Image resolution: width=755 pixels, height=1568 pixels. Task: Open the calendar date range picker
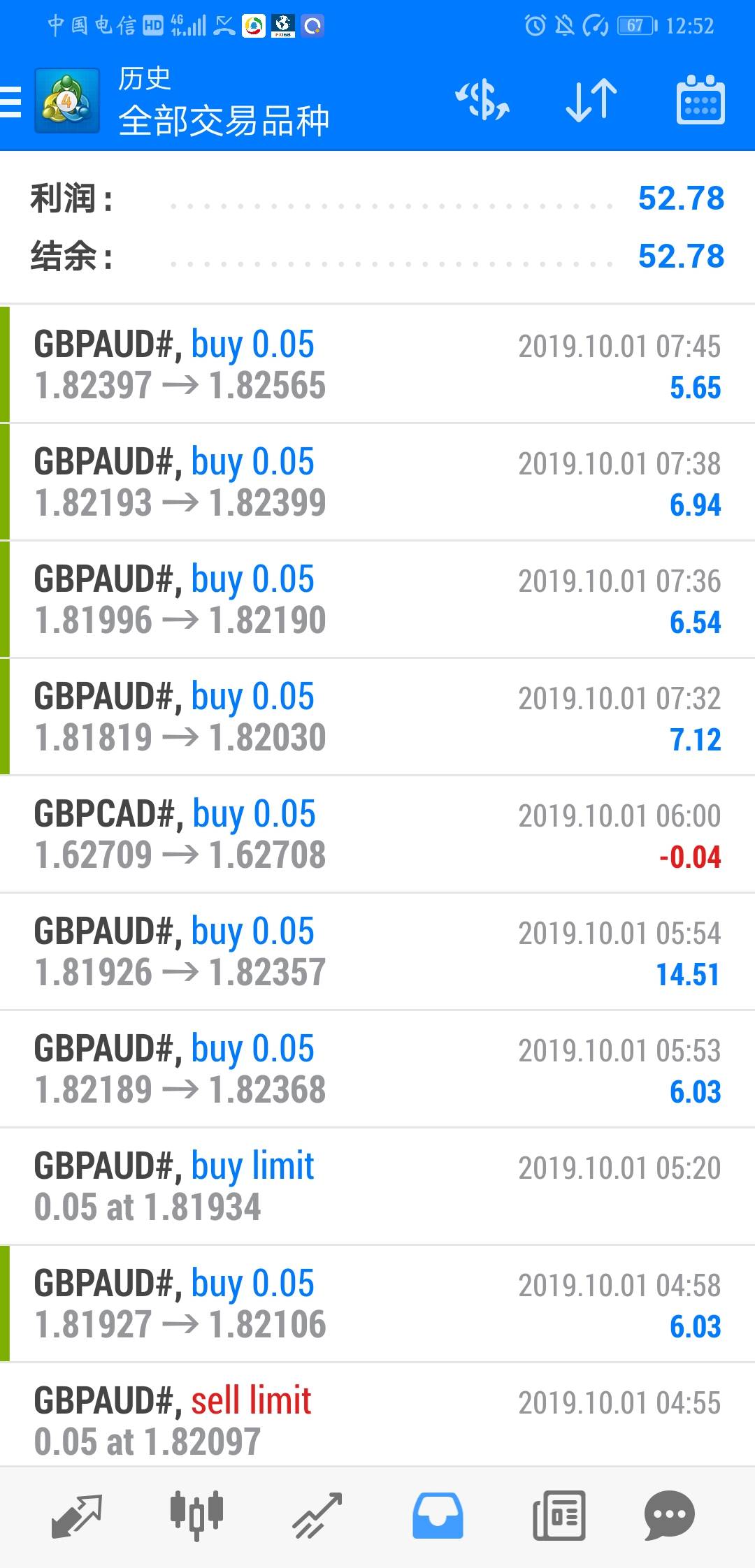point(700,101)
